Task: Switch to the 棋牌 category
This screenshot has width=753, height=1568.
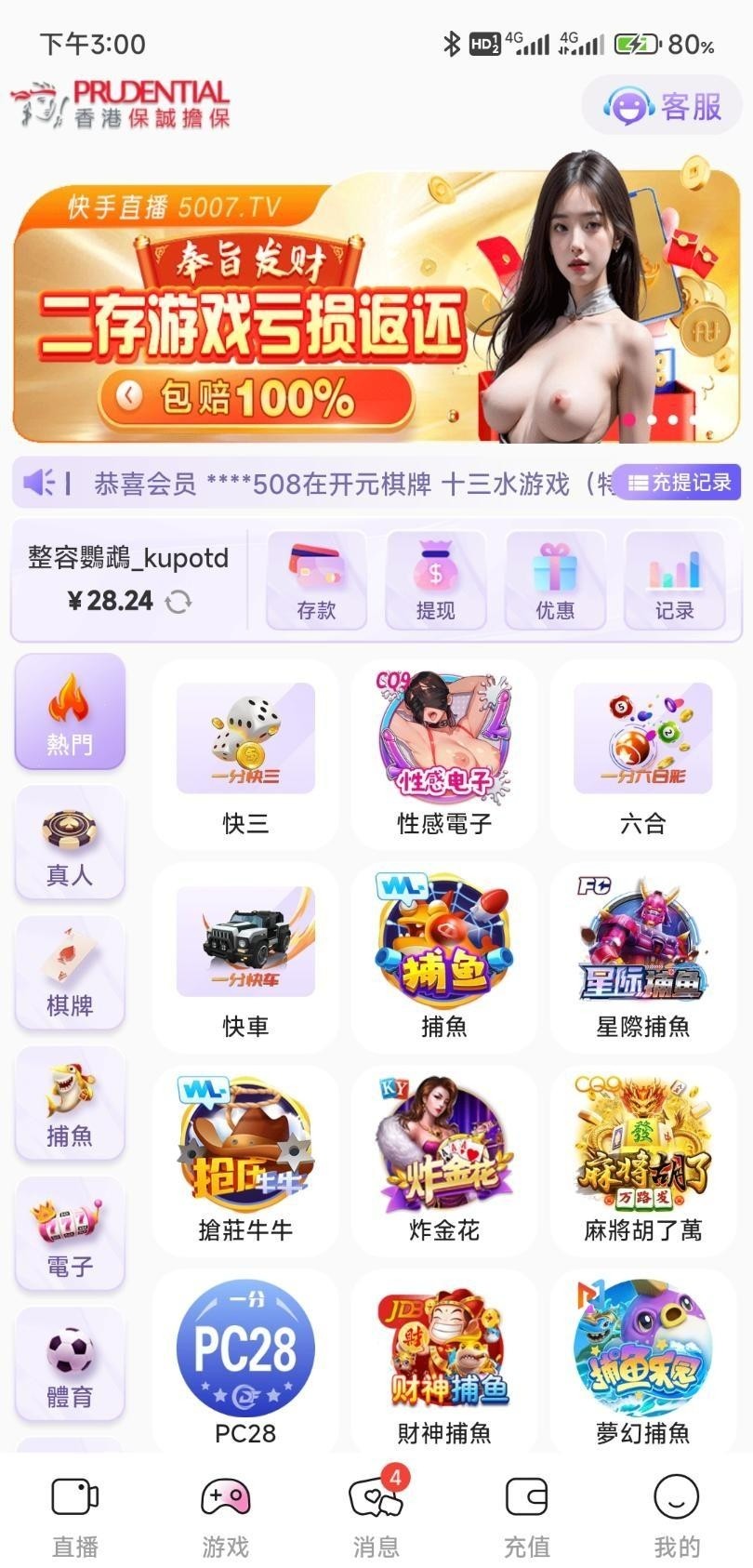Action: pyautogui.click(x=70, y=973)
